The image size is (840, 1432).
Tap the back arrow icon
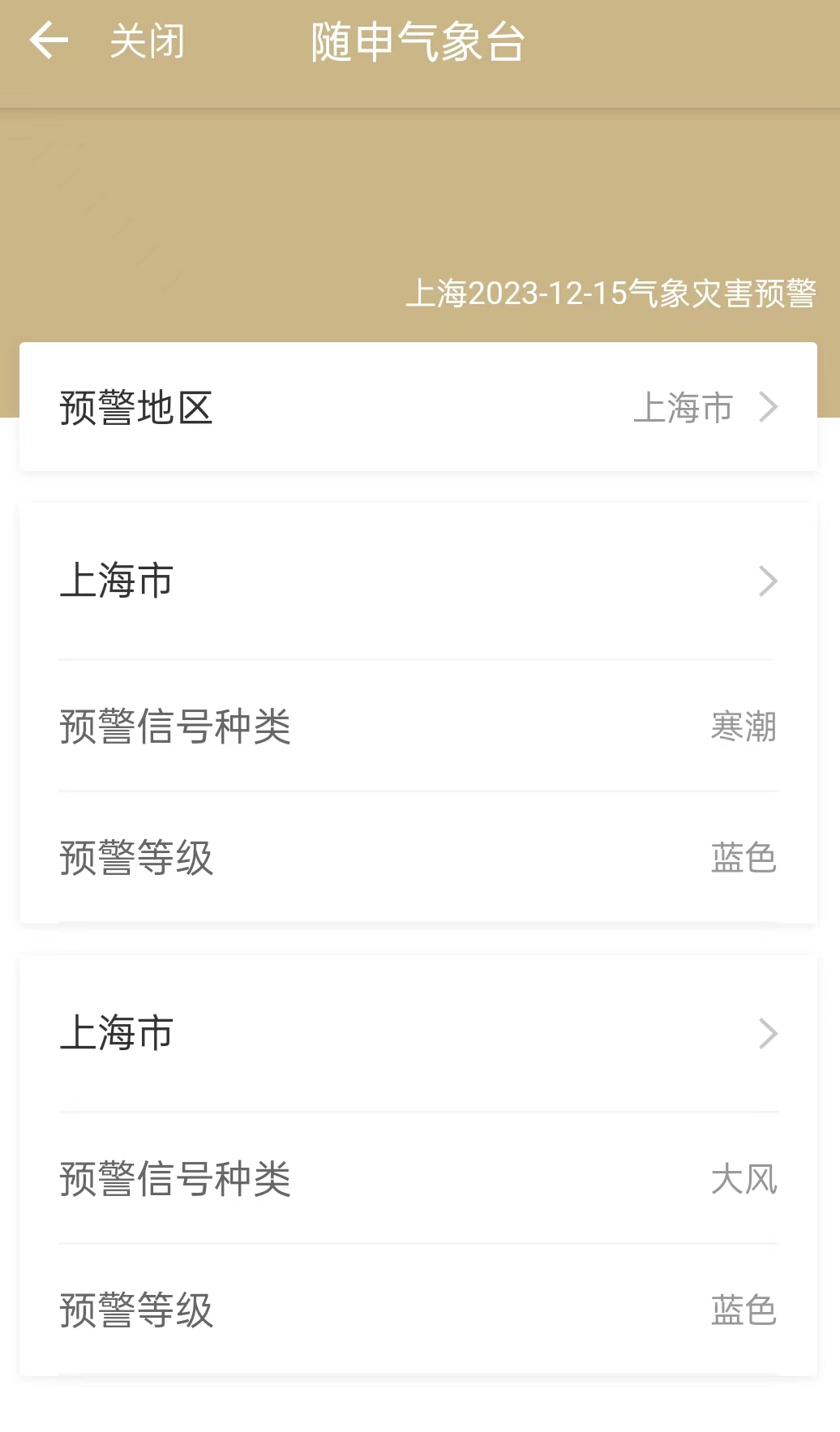49,41
